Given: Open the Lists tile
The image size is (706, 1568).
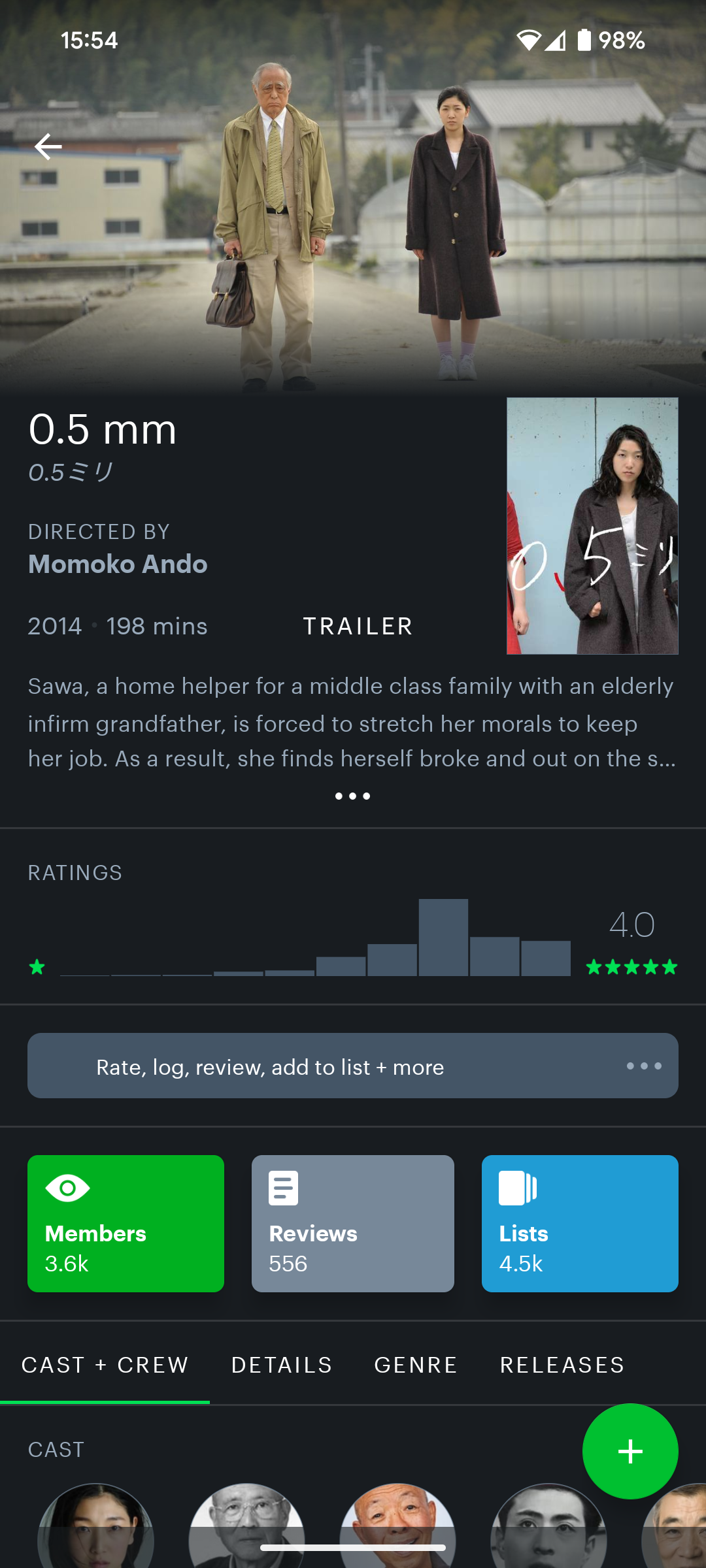Looking at the screenshot, I should click(x=580, y=1224).
